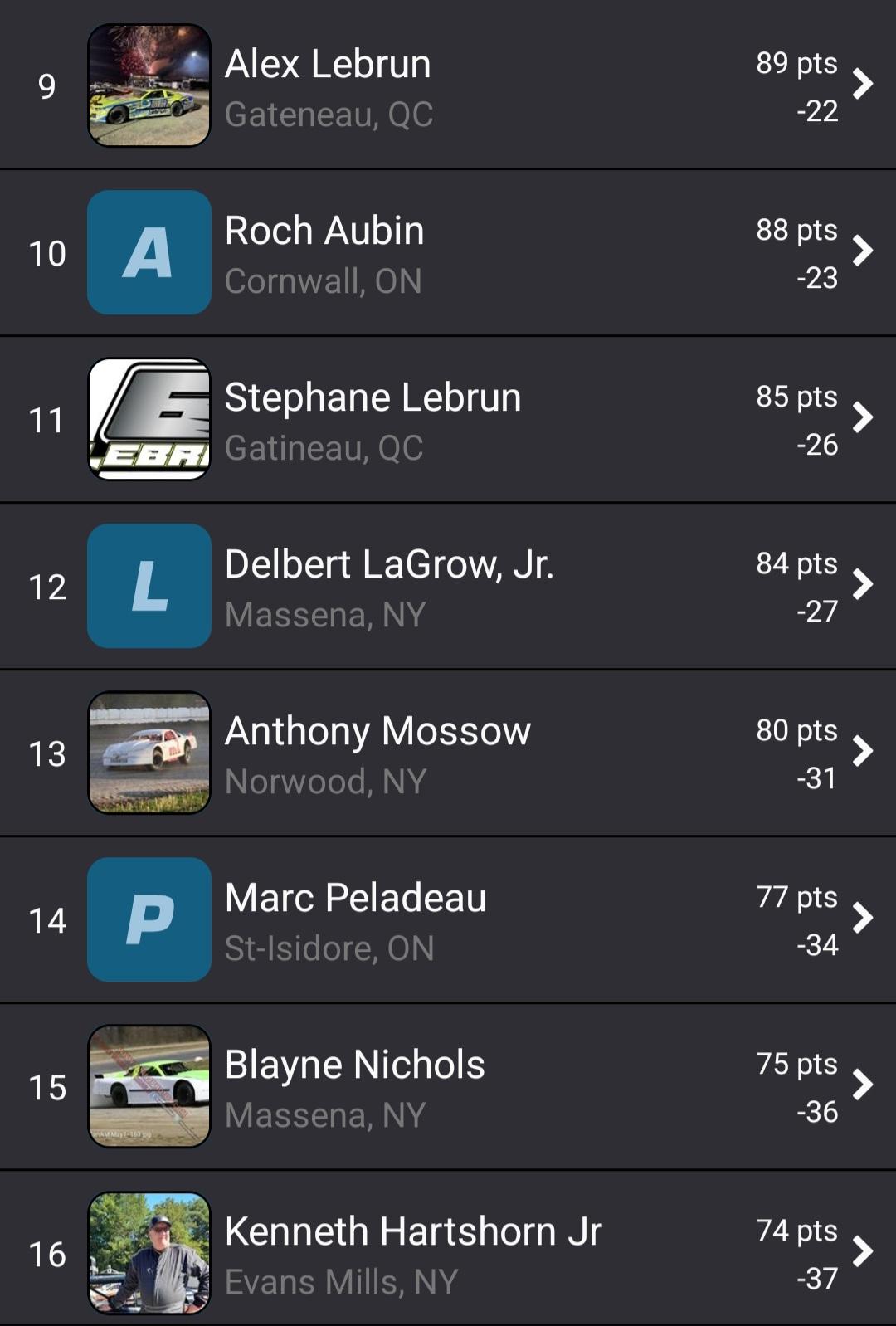Open Delbert LaGrow, Jr.'s row
The width and height of the screenshot is (896, 1326).
coord(448,587)
